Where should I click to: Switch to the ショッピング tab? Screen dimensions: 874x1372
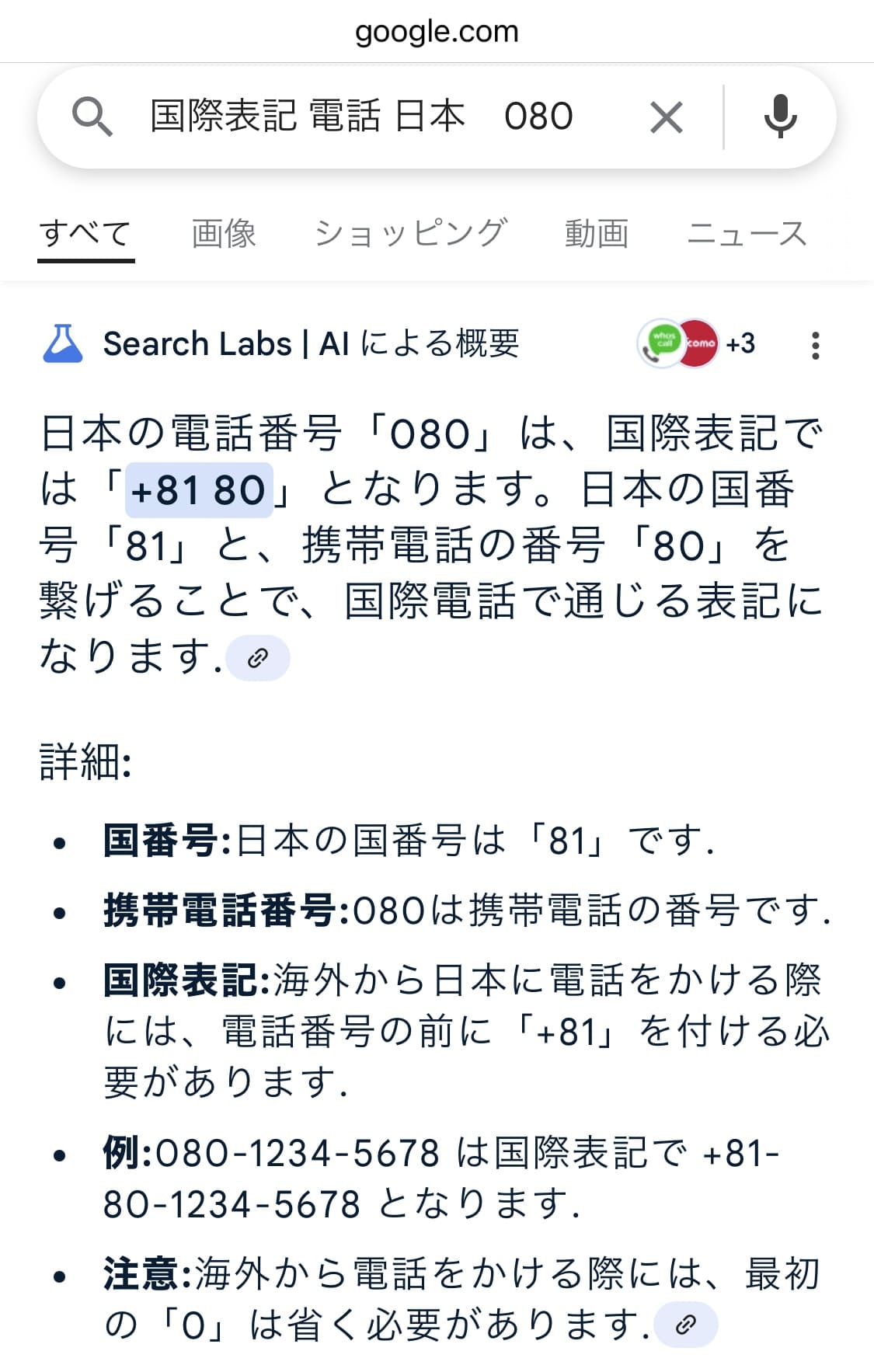[x=410, y=233]
